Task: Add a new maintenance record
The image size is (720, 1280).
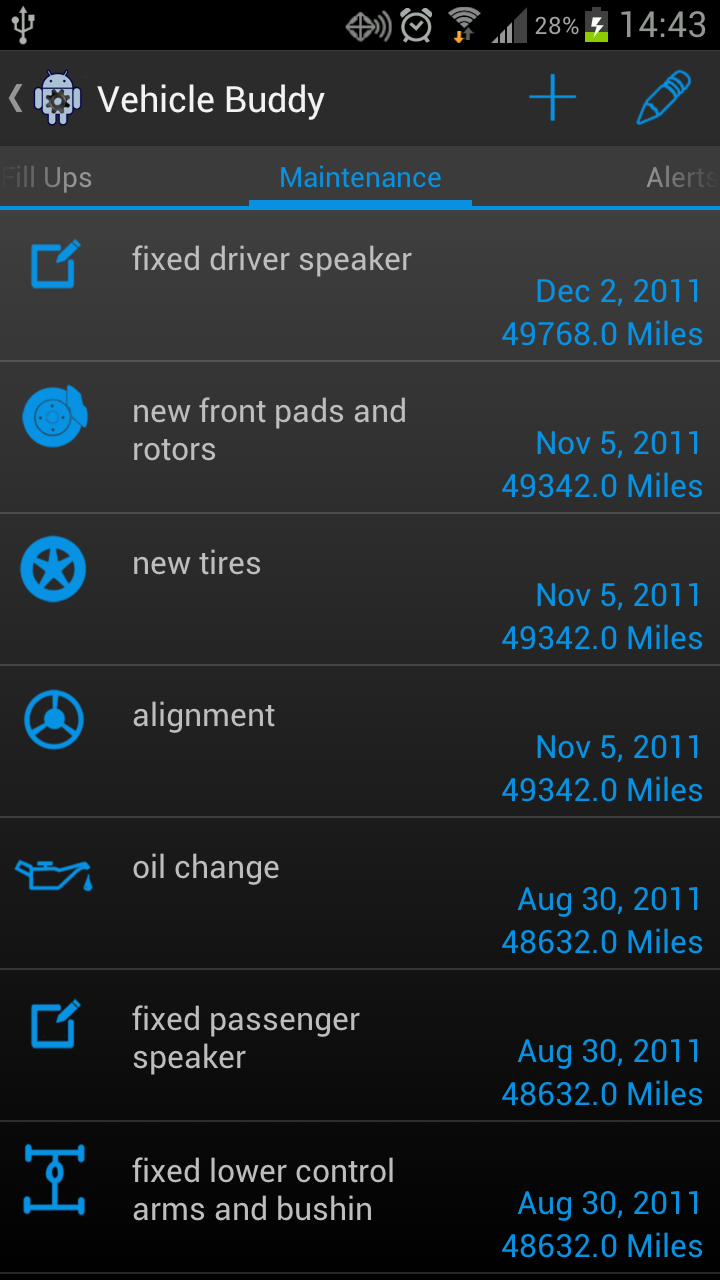Action: click(x=553, y=98)
